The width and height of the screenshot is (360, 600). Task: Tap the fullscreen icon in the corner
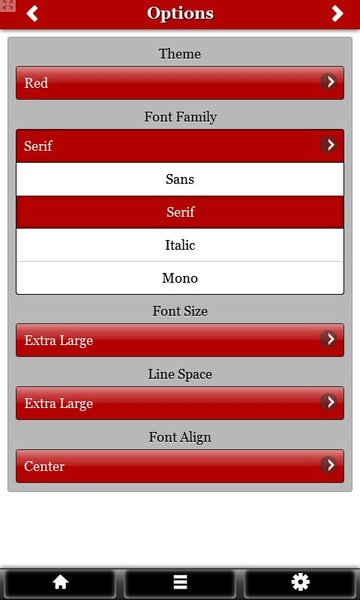[x=8, y=5]
